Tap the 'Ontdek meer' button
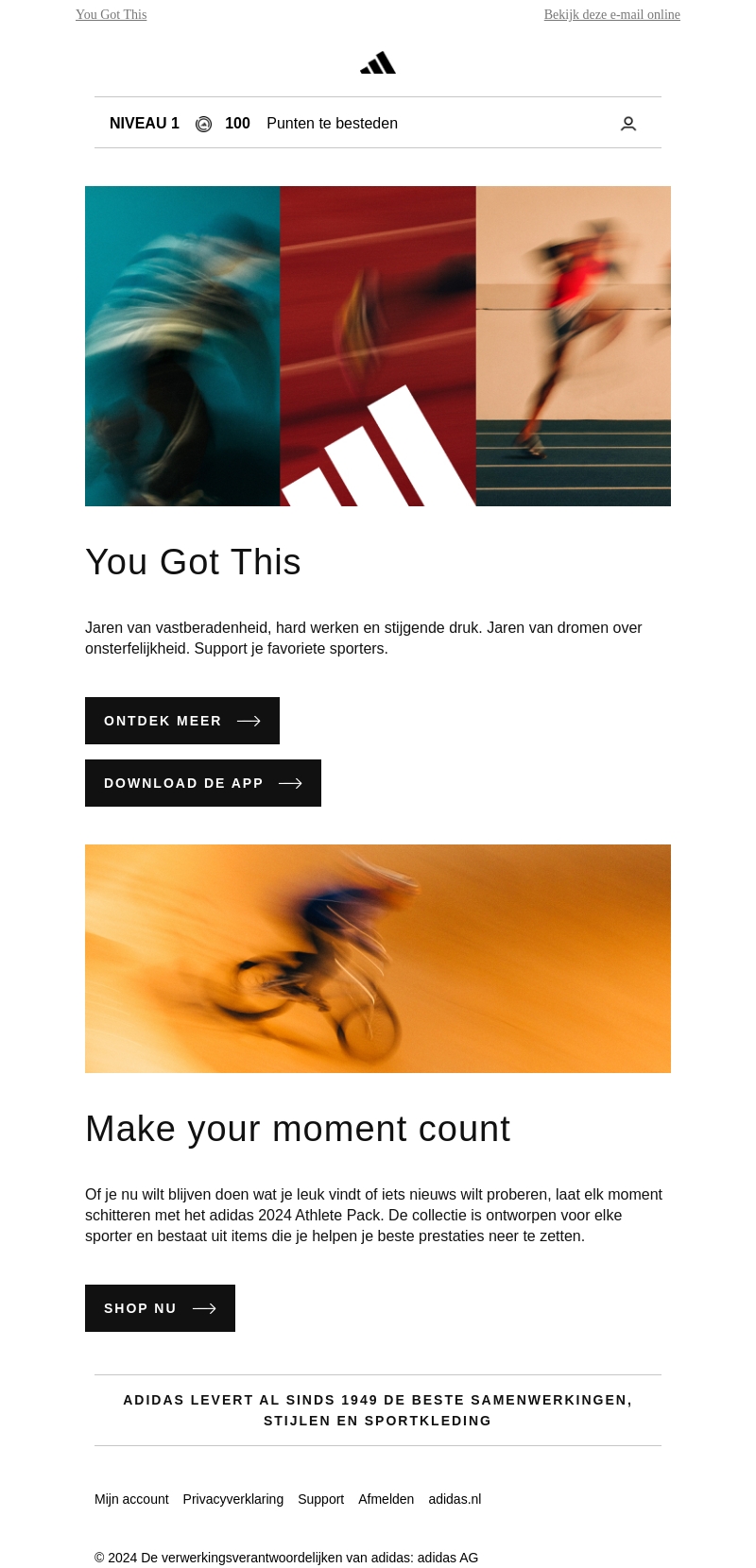756x1568 pixels. 182,721
